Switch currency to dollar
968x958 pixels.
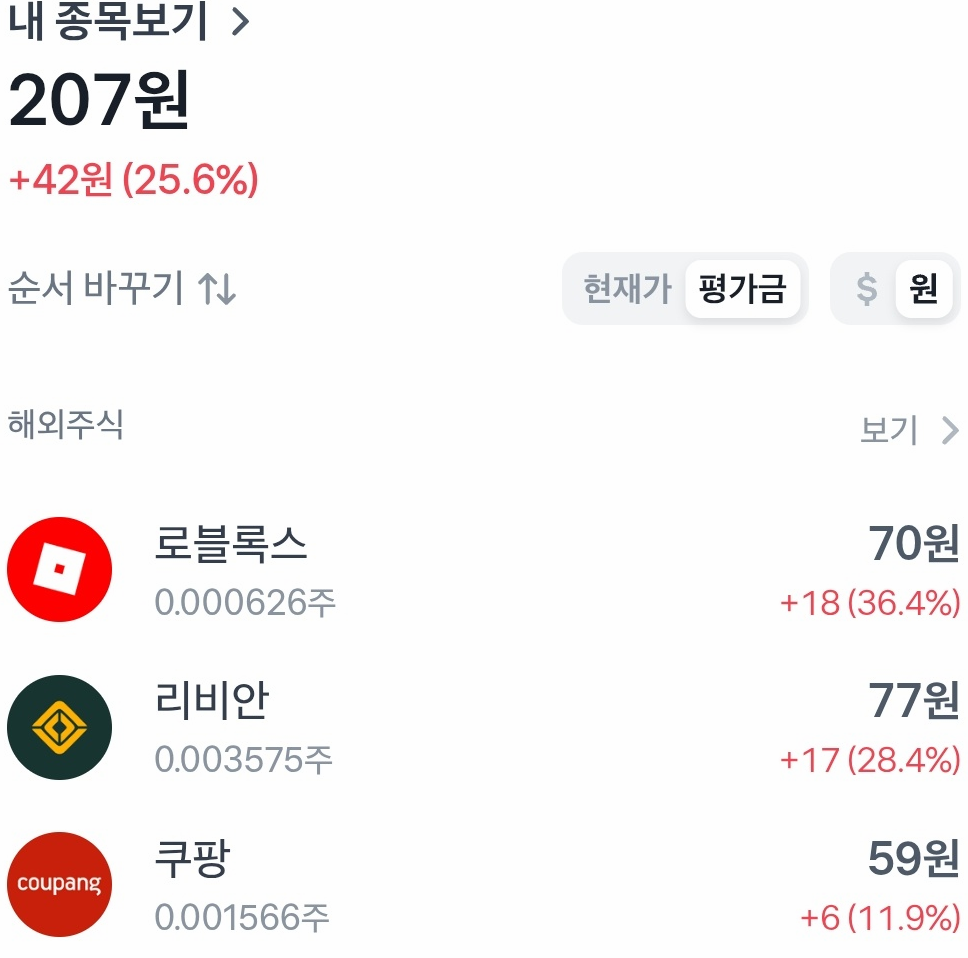(866, 289)
